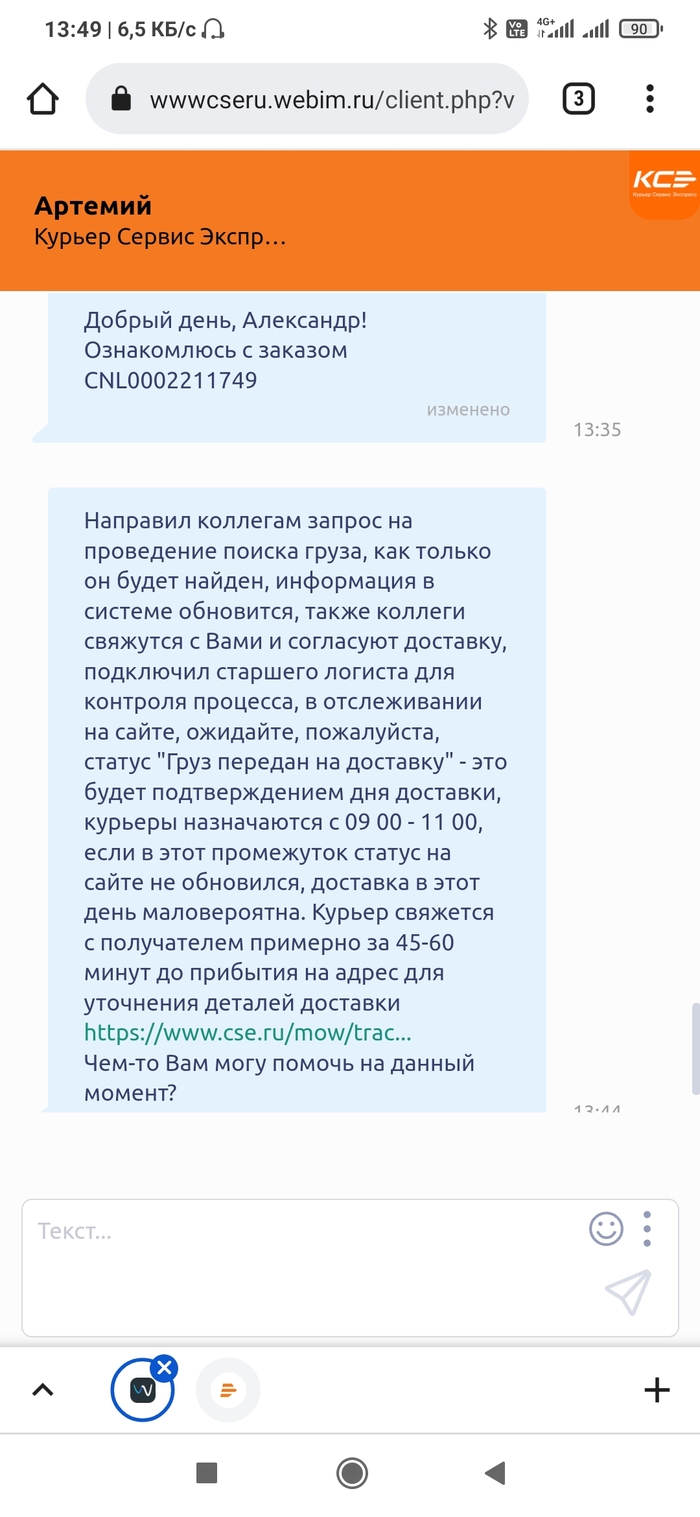
Task: Go back with system back button
Action: (494, 1472)
